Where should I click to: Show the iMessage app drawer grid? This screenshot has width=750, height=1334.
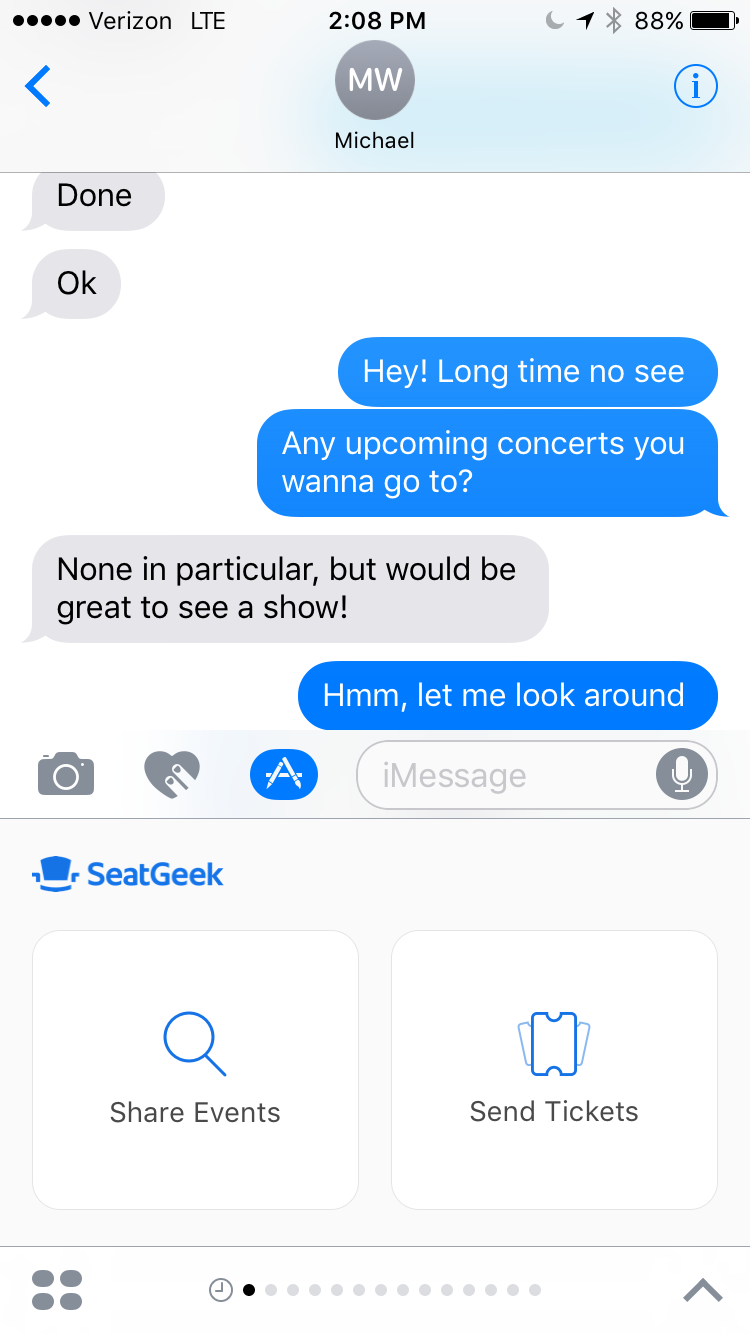pyautogui.click(x=57, y=1290)
